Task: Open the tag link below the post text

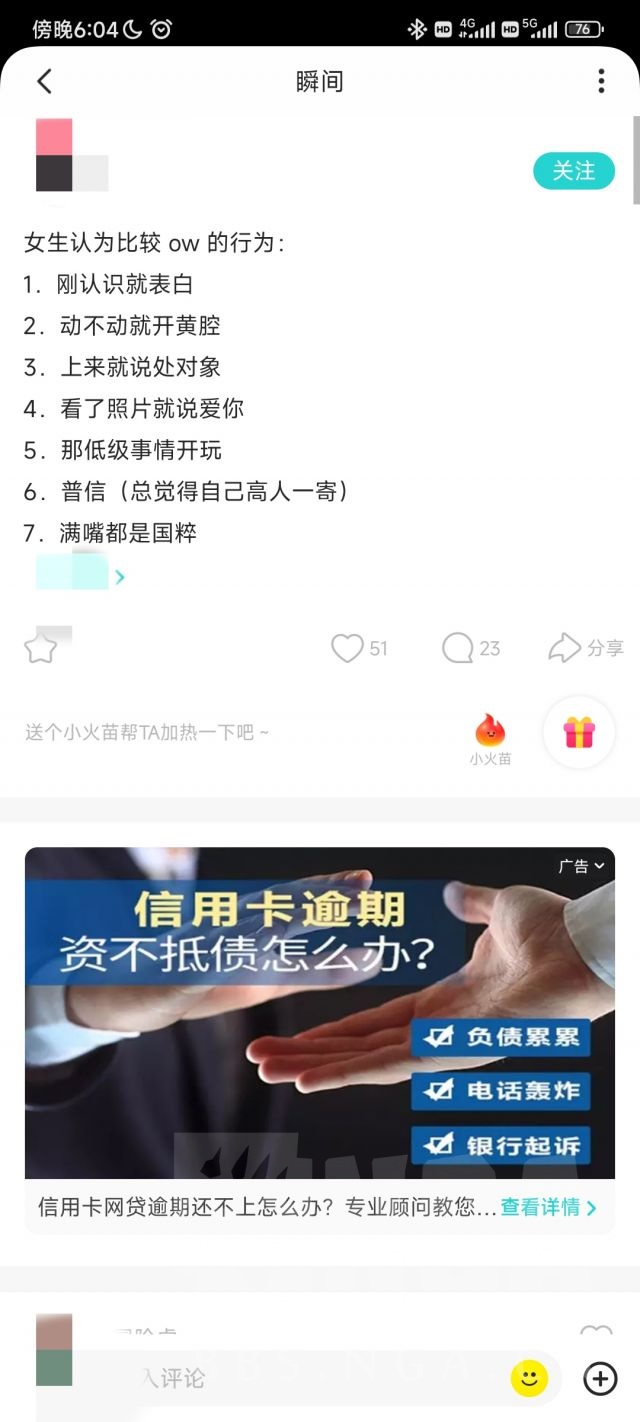Action: 80,575
